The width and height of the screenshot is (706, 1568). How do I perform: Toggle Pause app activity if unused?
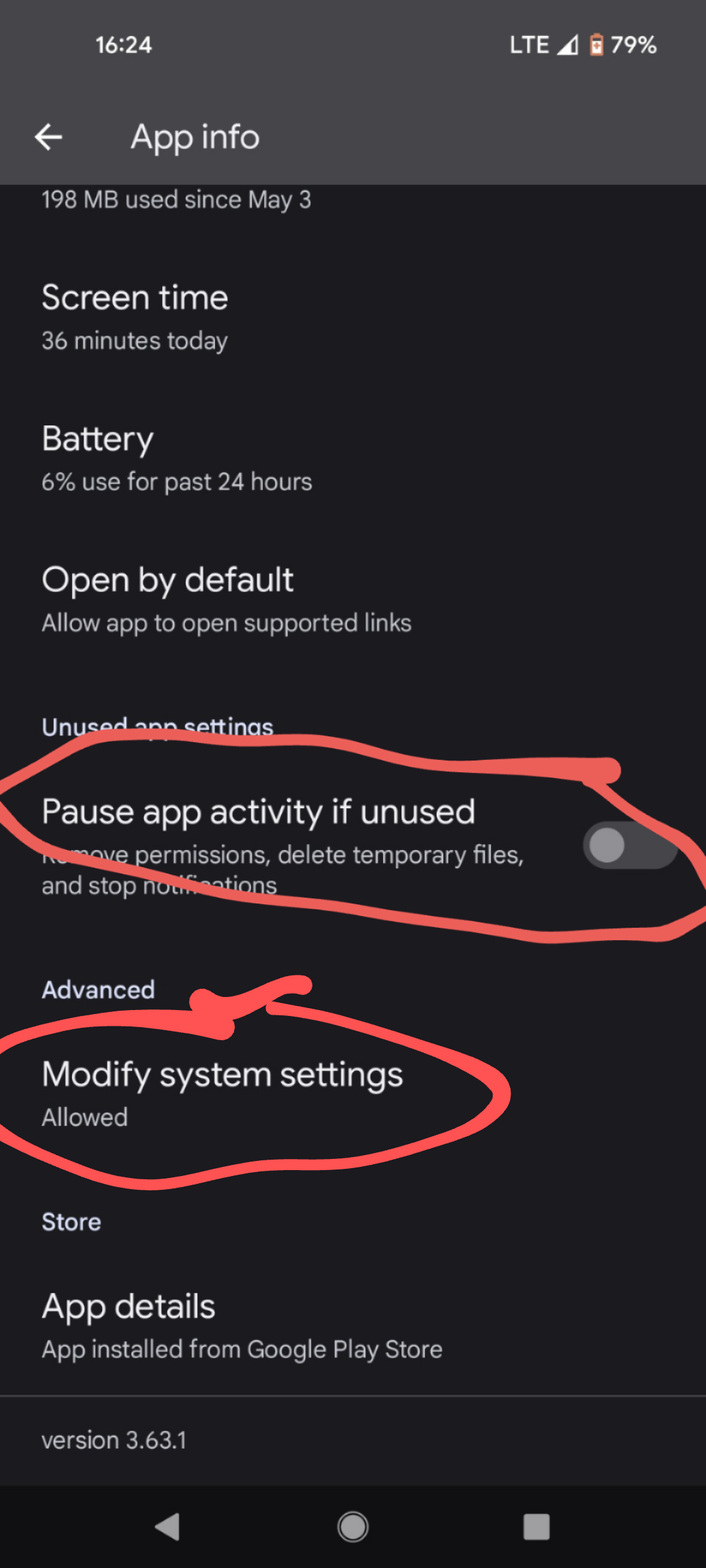629,845
